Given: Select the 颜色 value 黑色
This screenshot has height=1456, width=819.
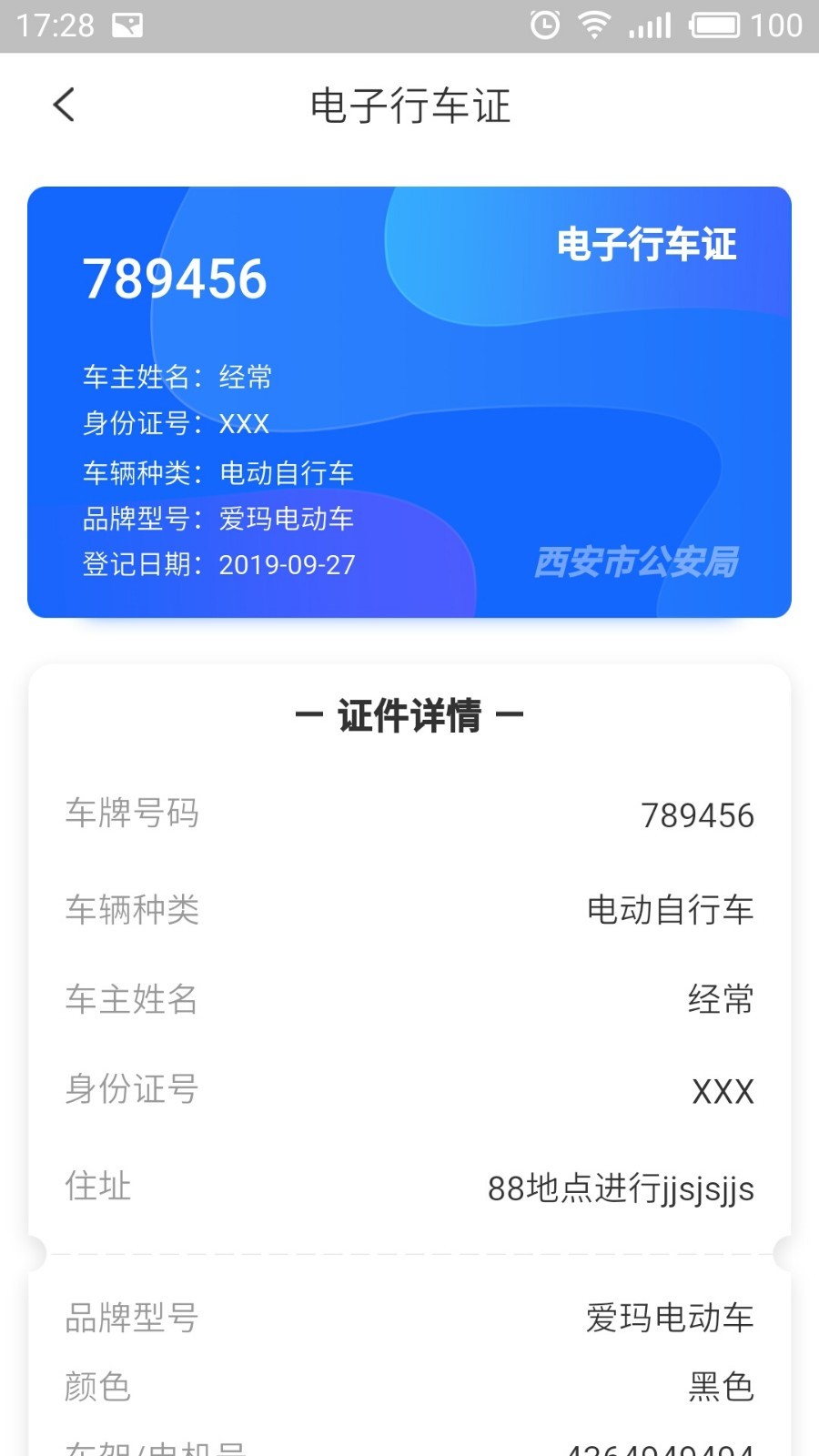Looking at the screenshot, I should click(x=722, y=1386).
